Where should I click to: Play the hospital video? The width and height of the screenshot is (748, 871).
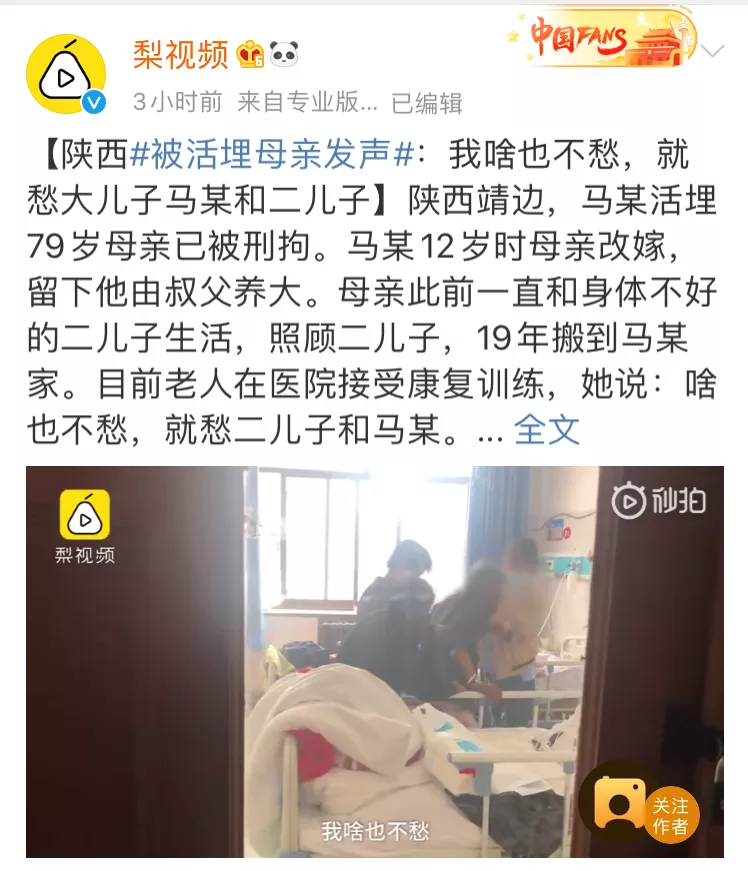[374, 660]
